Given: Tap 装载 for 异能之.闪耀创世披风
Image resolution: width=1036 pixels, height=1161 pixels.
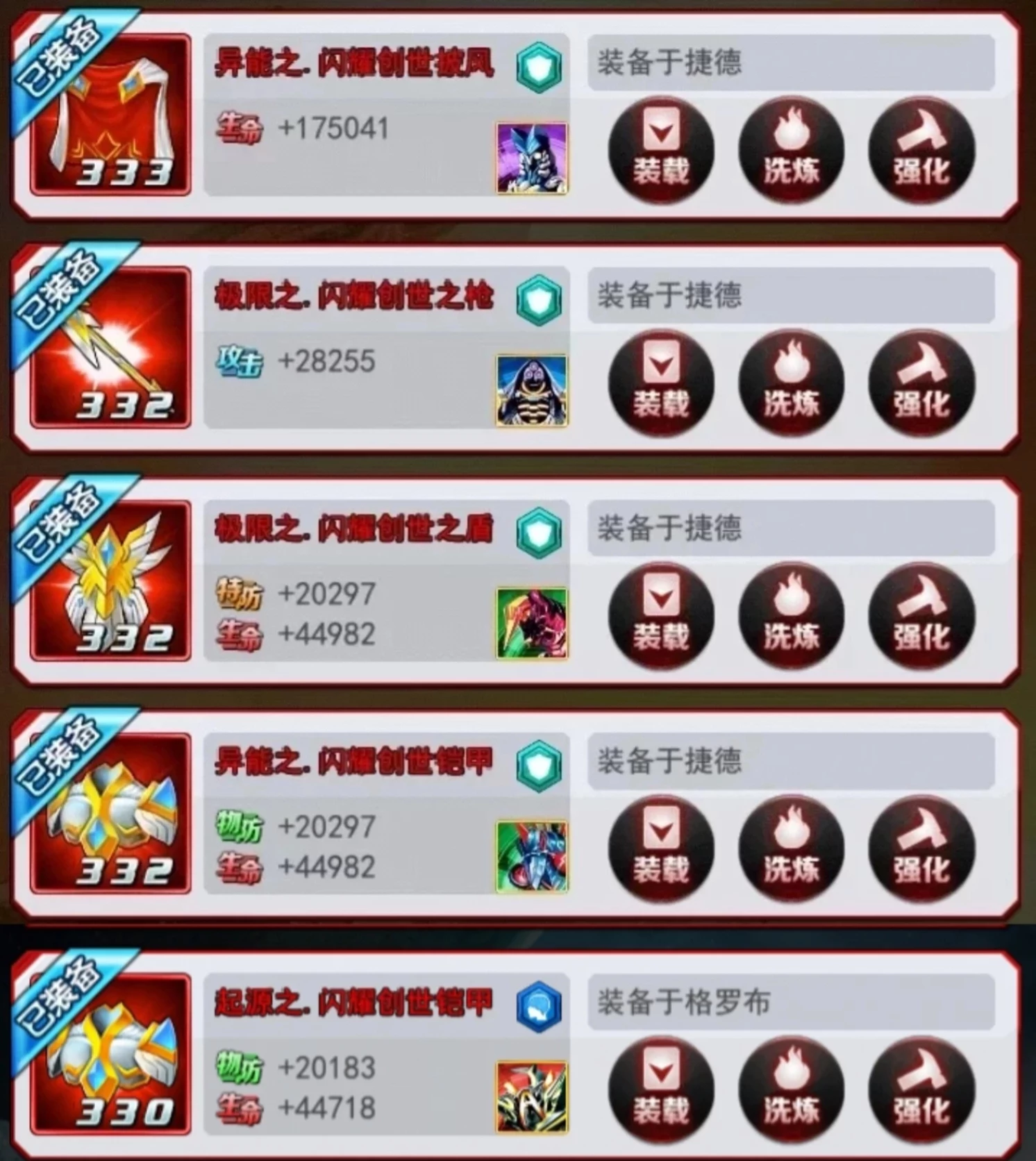Looking at the screenshot, I should point(661,150).
